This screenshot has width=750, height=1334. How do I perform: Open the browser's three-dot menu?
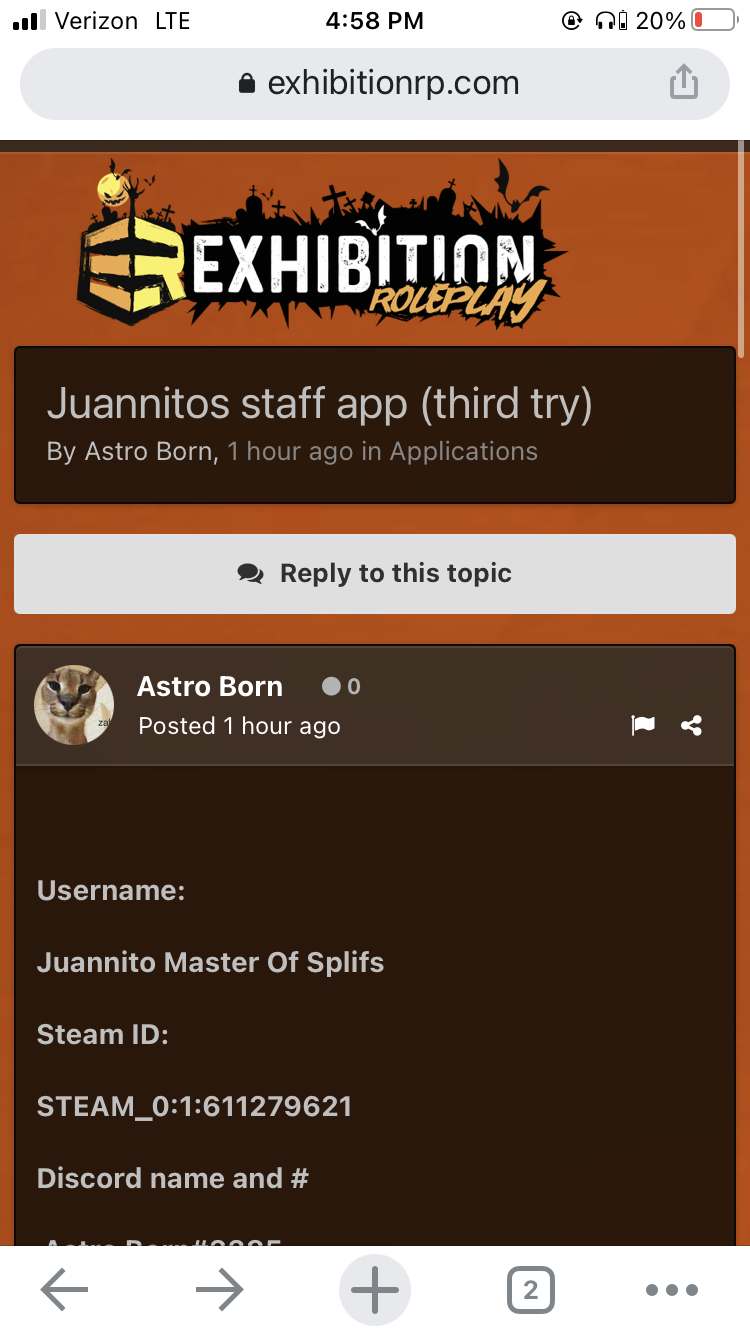pyautogui.click(x=671, y=1290)
